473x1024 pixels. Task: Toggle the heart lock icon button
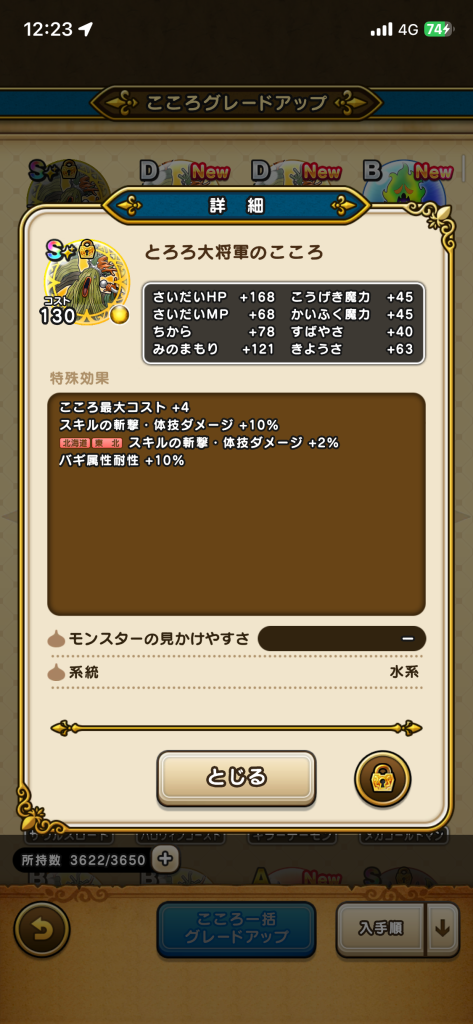tap(383, 778)
